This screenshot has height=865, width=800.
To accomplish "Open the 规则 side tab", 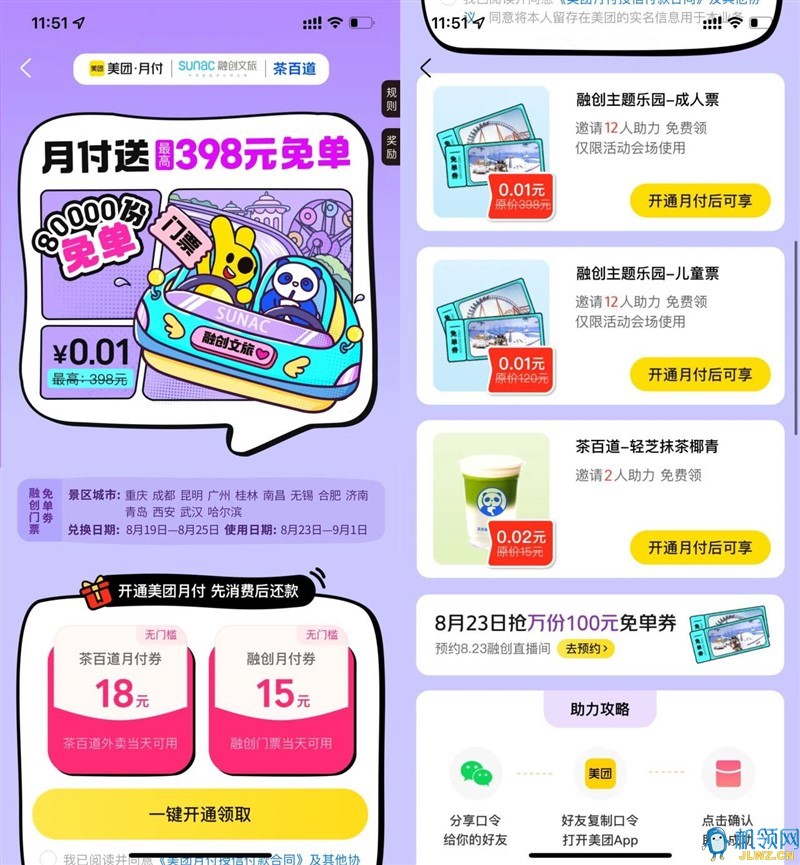I will (x=392, y=100).
